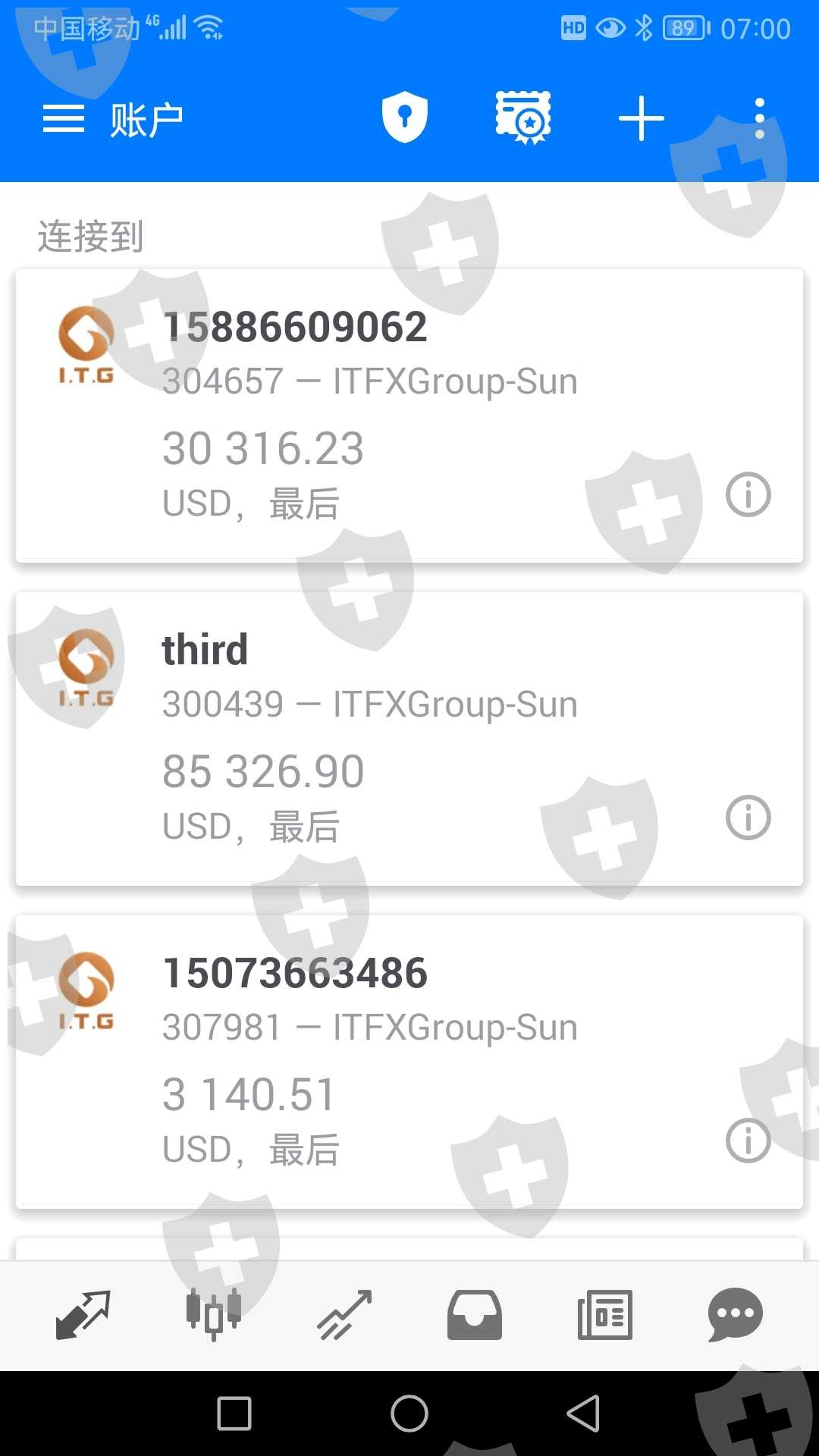The height and width of the screenshot is (1456, 819).
Task: View info for account 300439
Action: point(748,817)
